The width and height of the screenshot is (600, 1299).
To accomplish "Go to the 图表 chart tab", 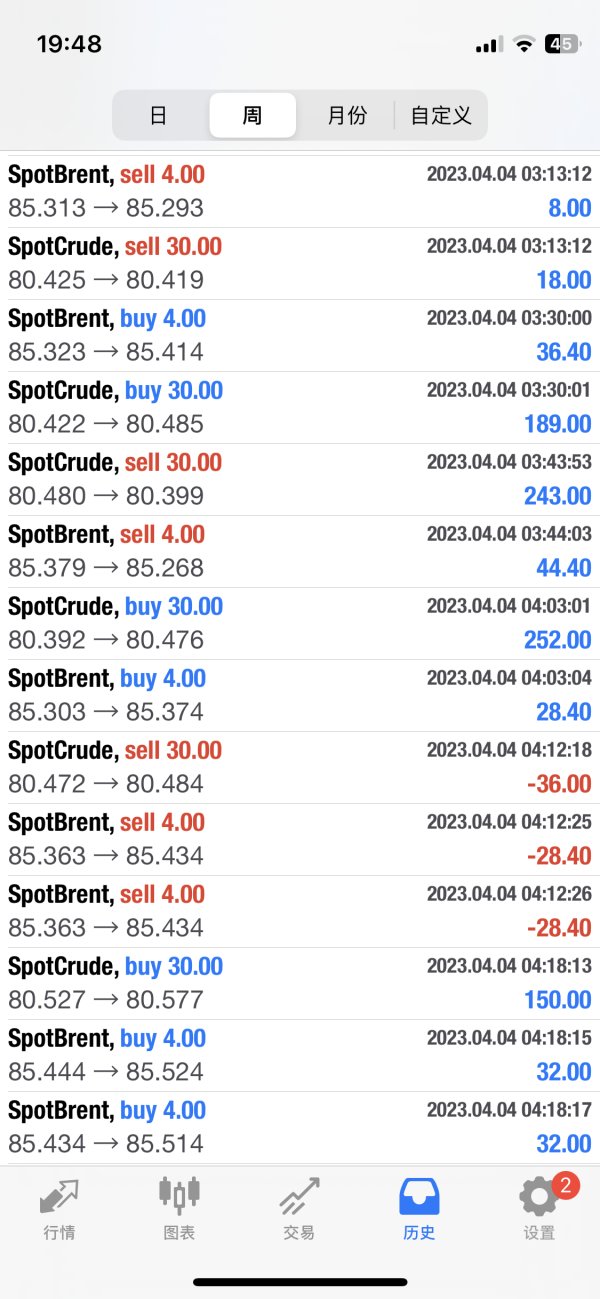I will point(180,1208).
